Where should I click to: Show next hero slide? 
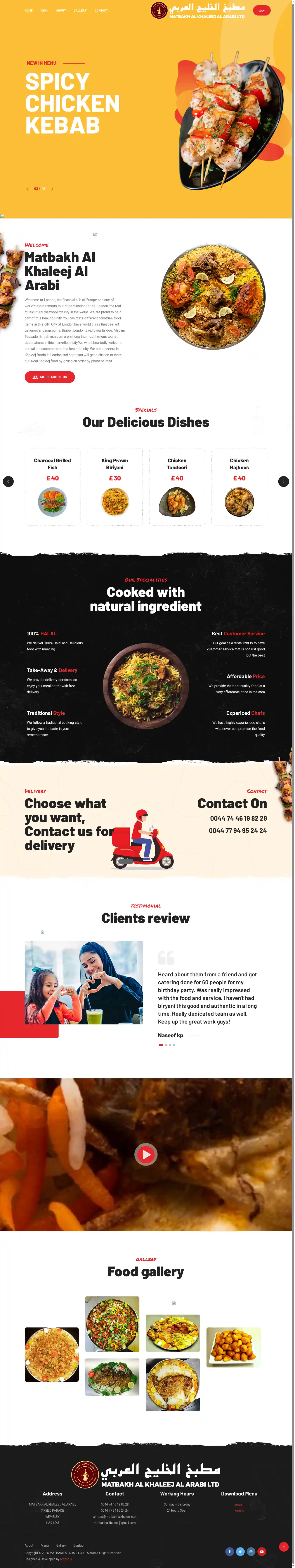pyautogui.click(x=52, y=189)
